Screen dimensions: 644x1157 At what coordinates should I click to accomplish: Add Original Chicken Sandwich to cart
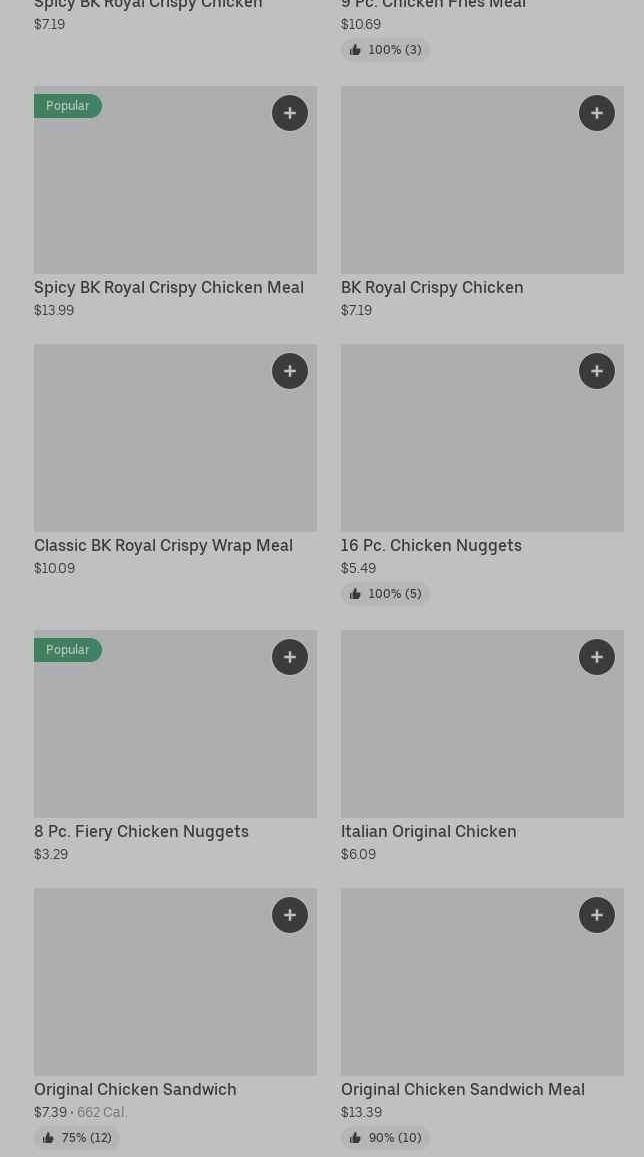(x=290, y=915)
